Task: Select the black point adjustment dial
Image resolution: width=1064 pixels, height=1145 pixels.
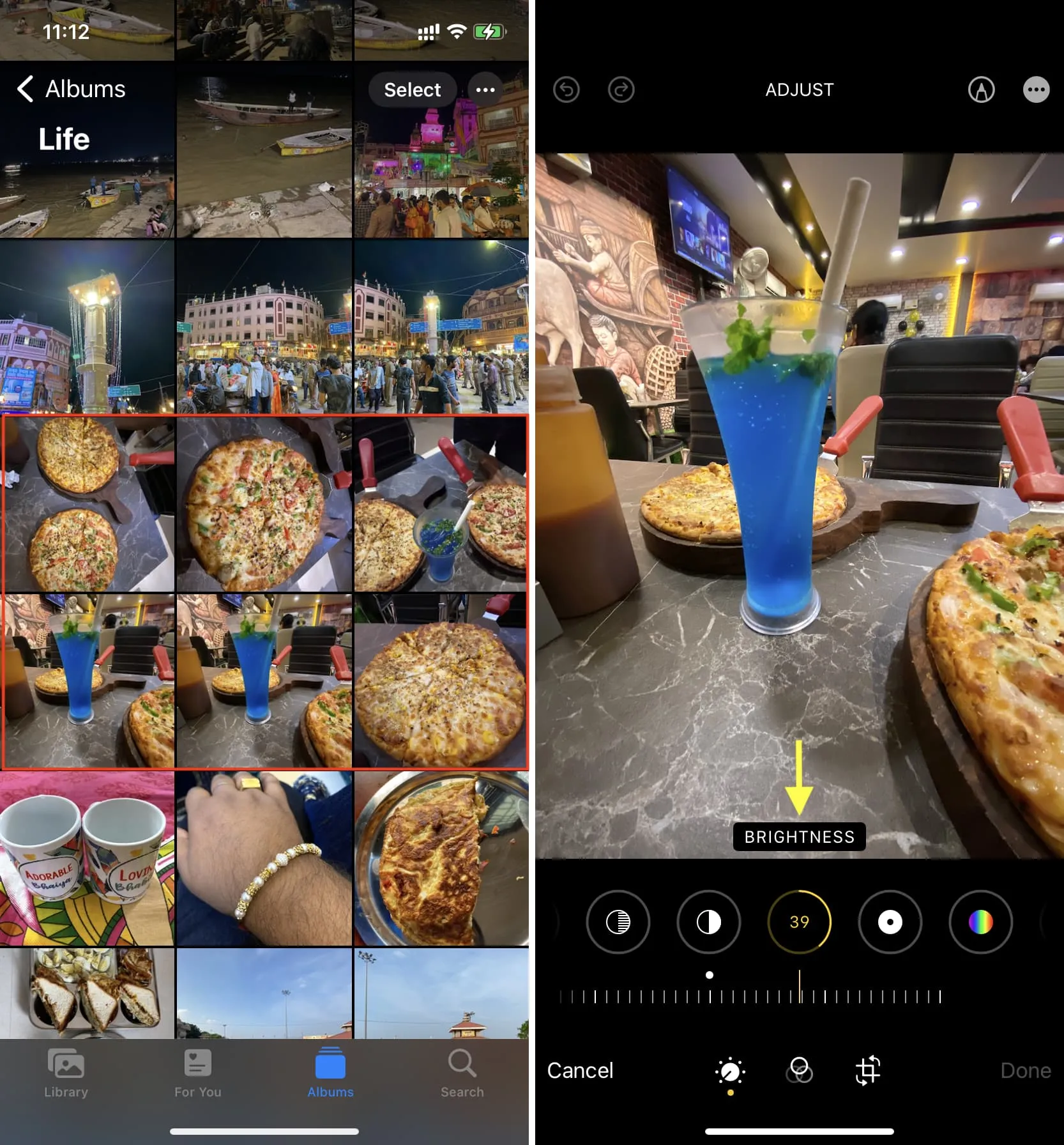Action: coord(890,921)
